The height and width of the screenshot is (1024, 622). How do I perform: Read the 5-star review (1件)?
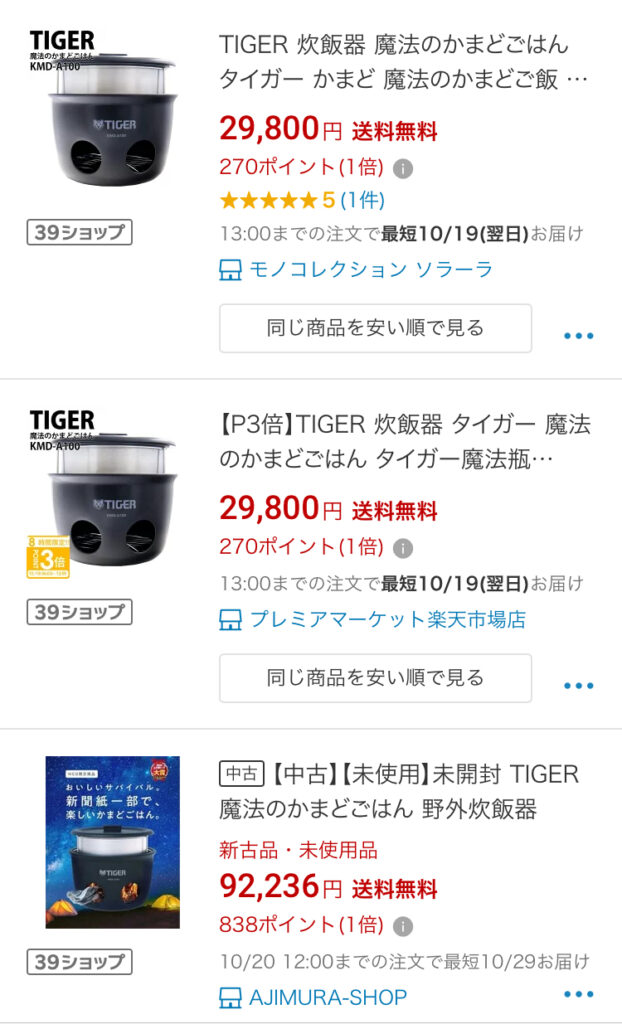pos(302,200)
